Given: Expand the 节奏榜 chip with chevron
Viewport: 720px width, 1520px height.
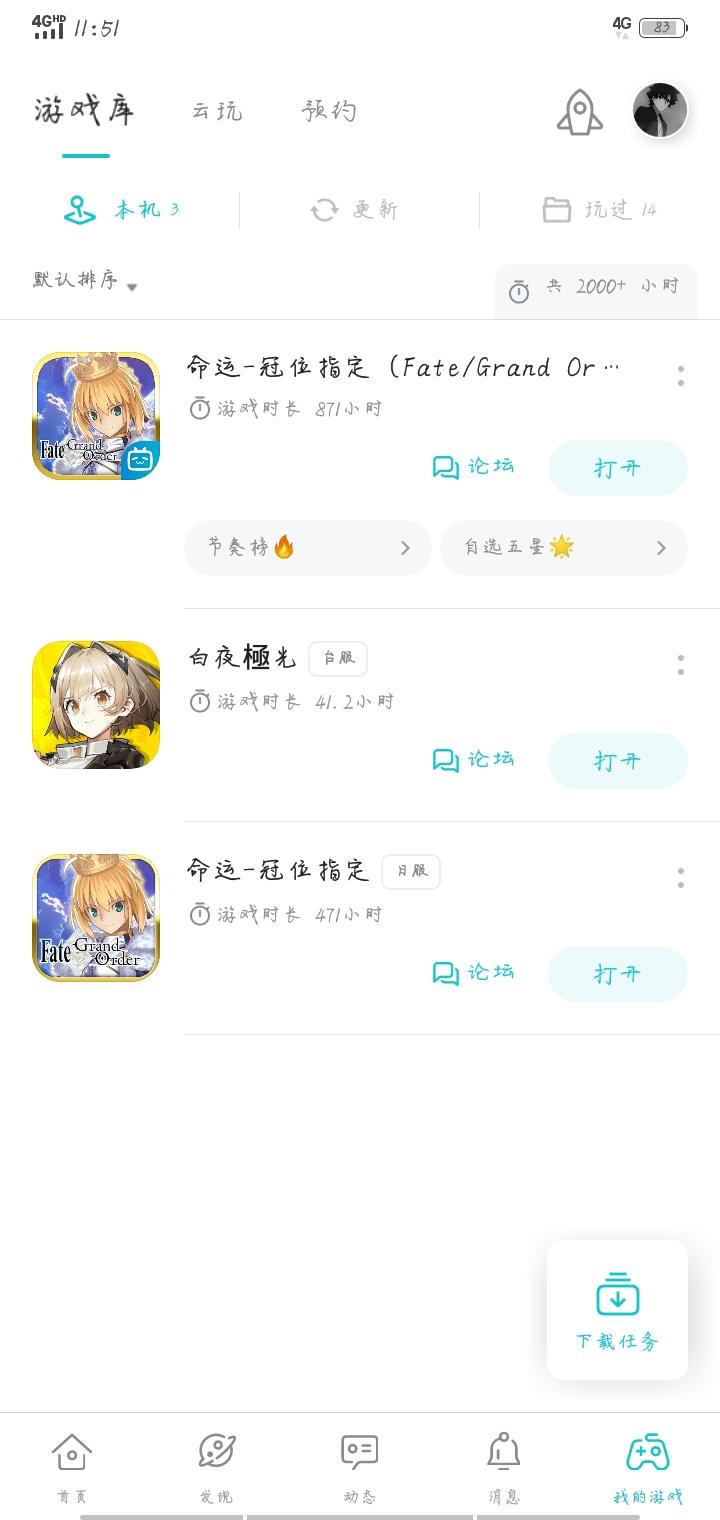Looking at the screenshot, I should tap(307, 548).
